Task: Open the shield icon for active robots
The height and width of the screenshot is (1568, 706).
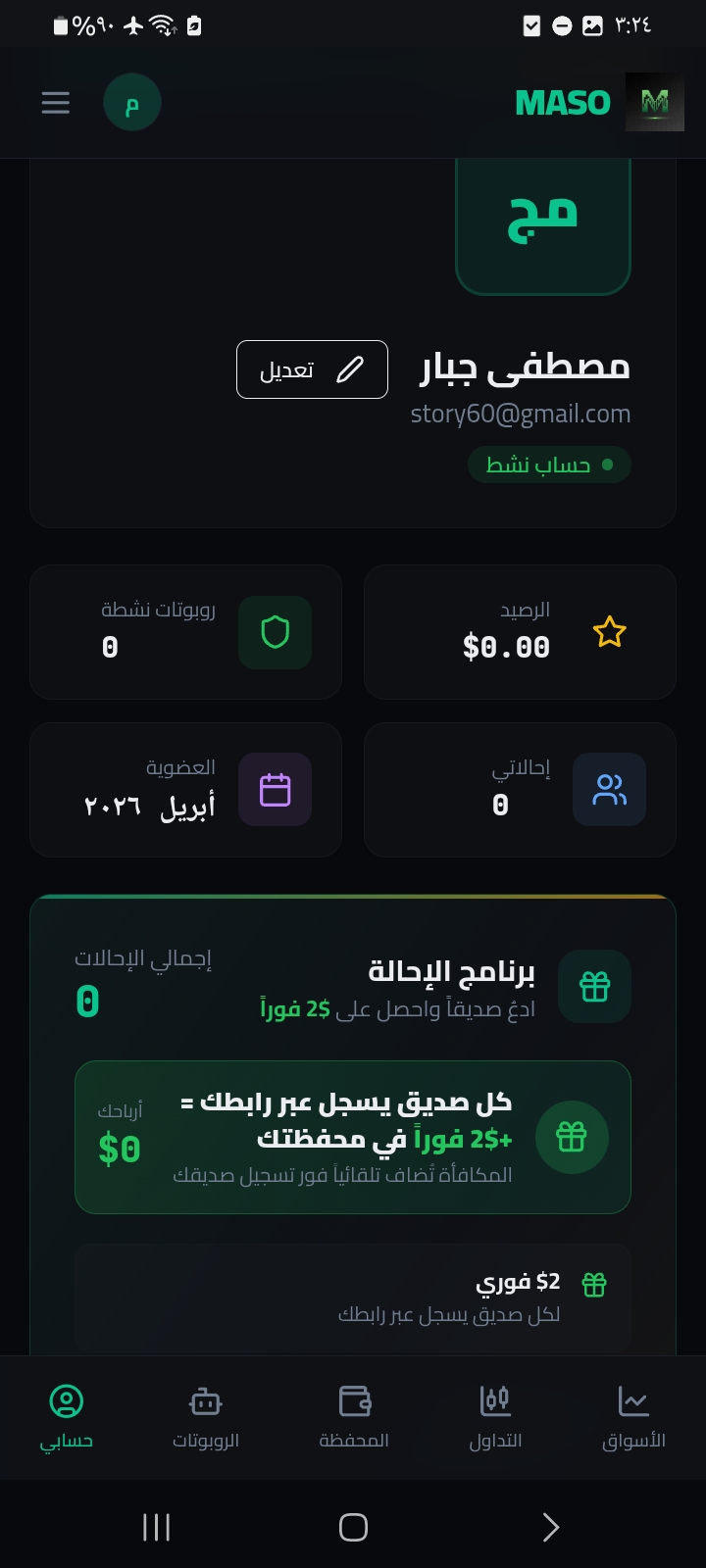Action: click(275, 632)
